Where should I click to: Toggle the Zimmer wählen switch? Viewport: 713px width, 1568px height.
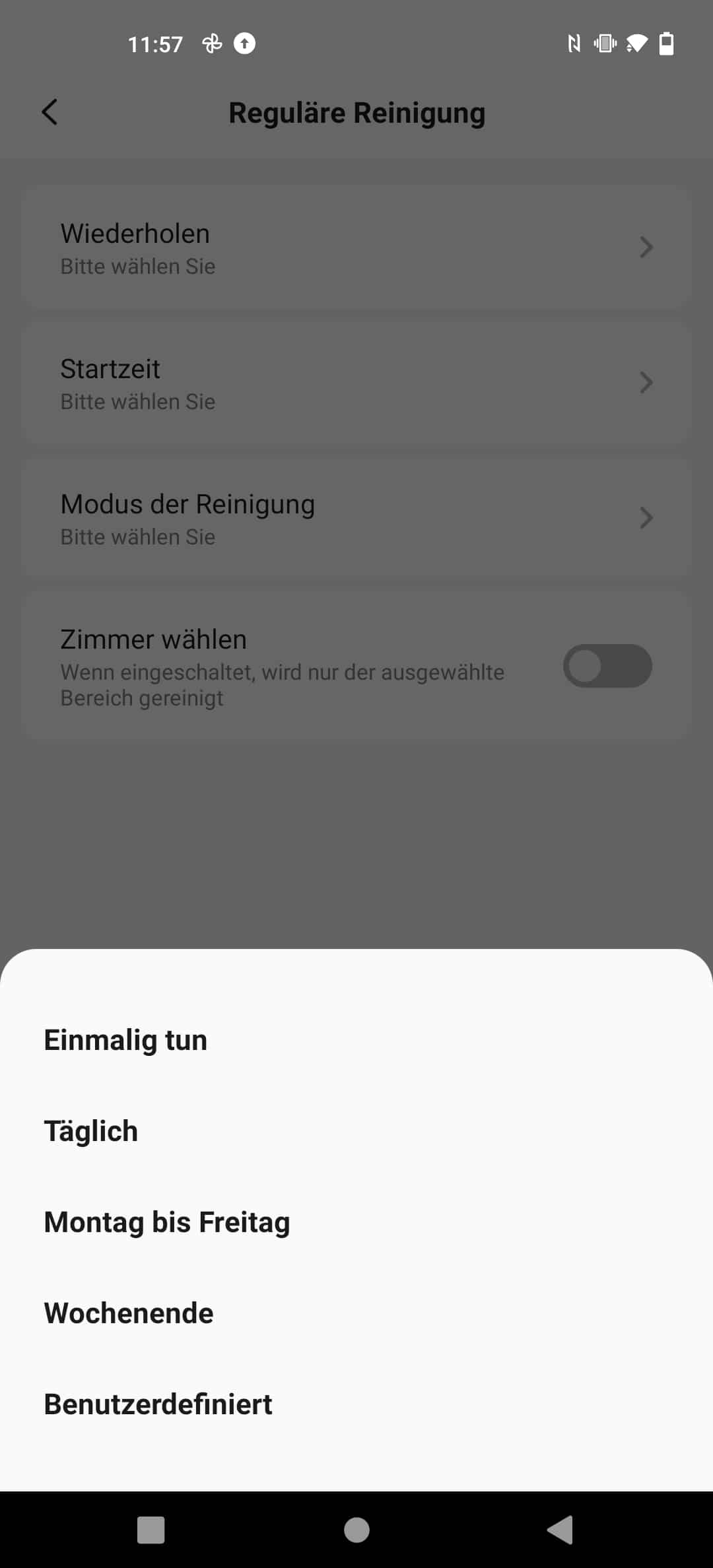[x=607, y=666]
